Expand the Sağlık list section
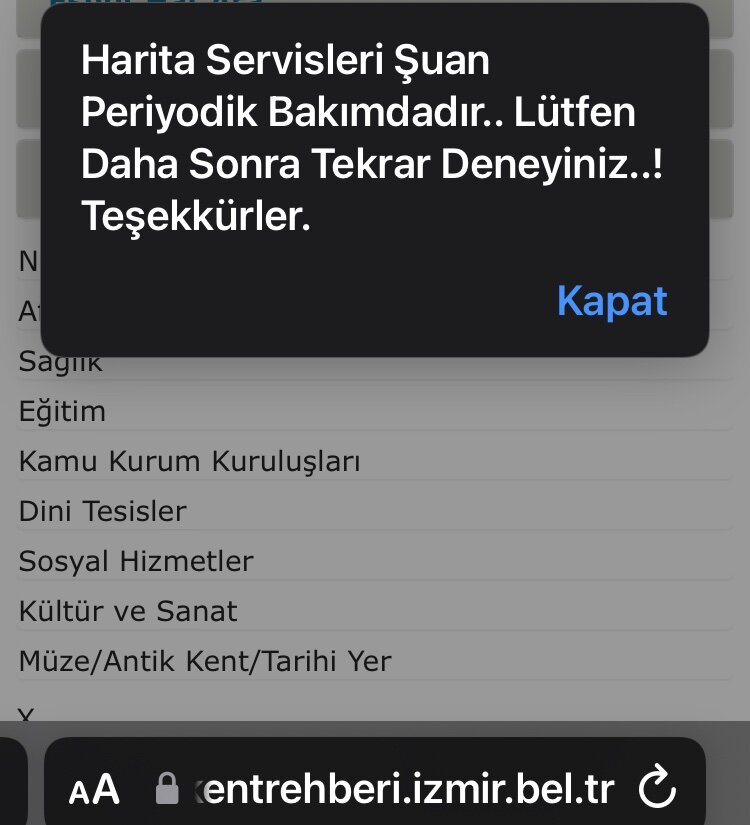This screenshot has height=825, width=750. point(60,362)
